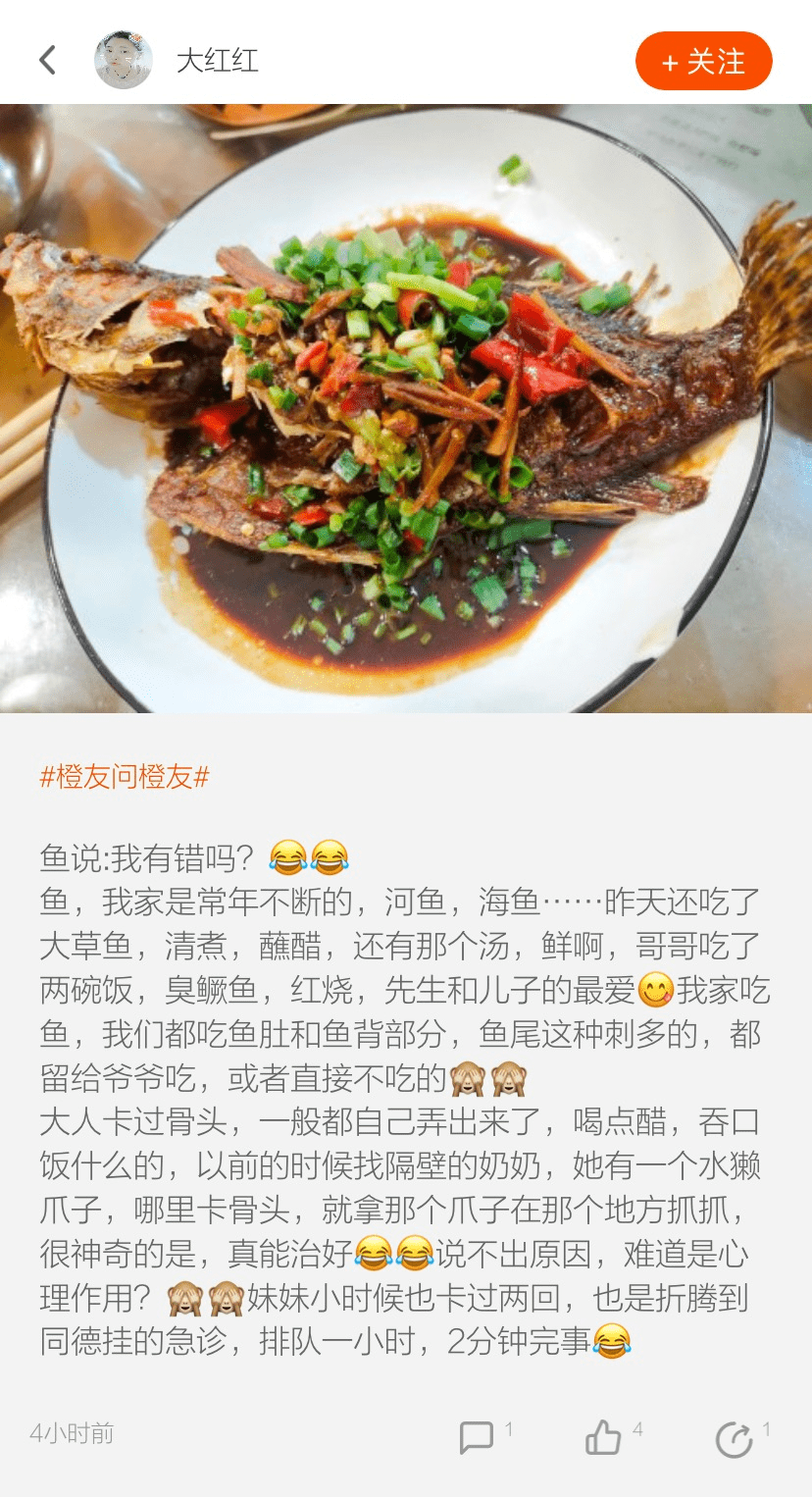Navigate back with the left chevron icon

(x=46, y=59)
